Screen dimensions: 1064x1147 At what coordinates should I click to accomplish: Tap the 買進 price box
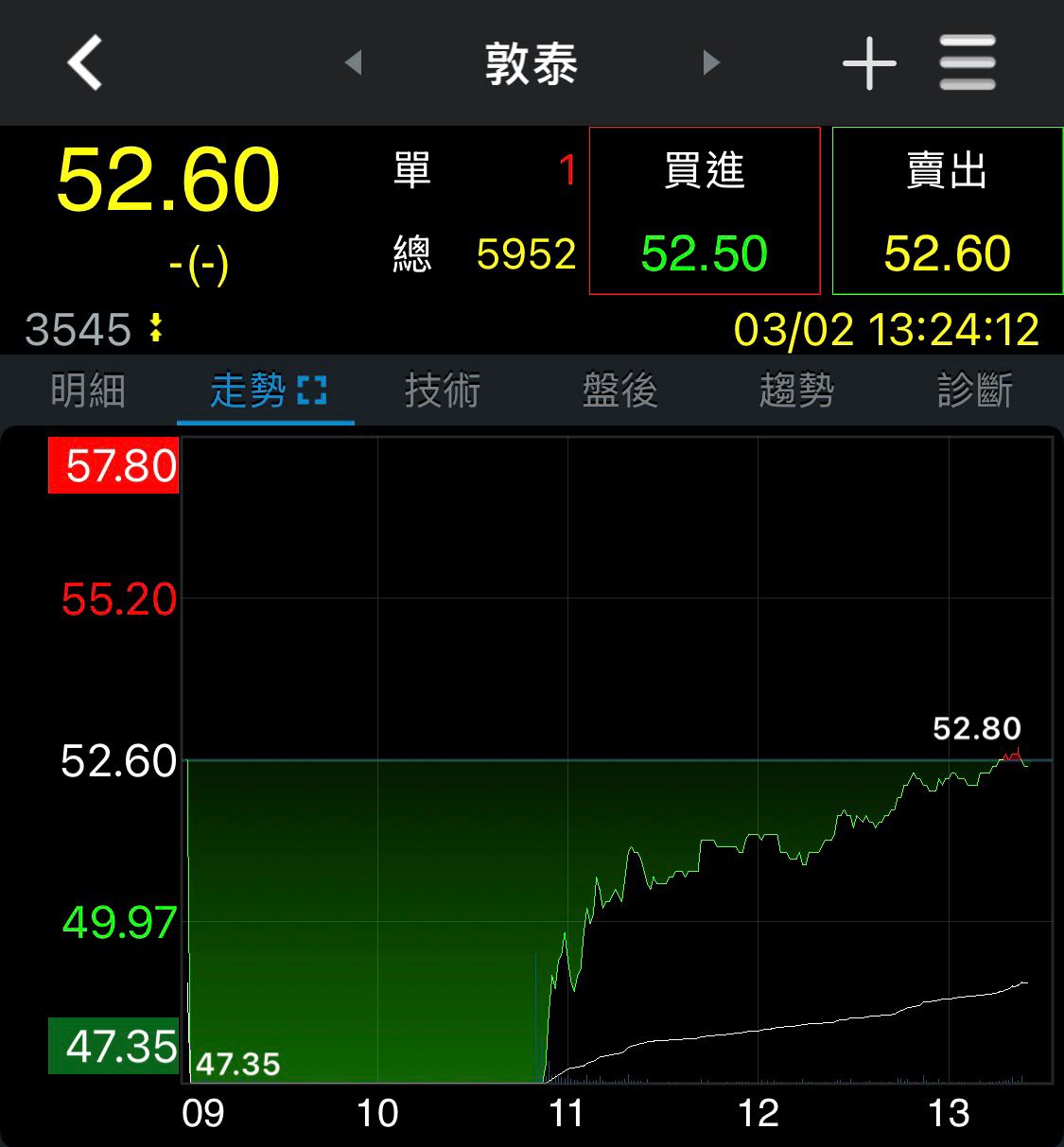pos(705,211)
